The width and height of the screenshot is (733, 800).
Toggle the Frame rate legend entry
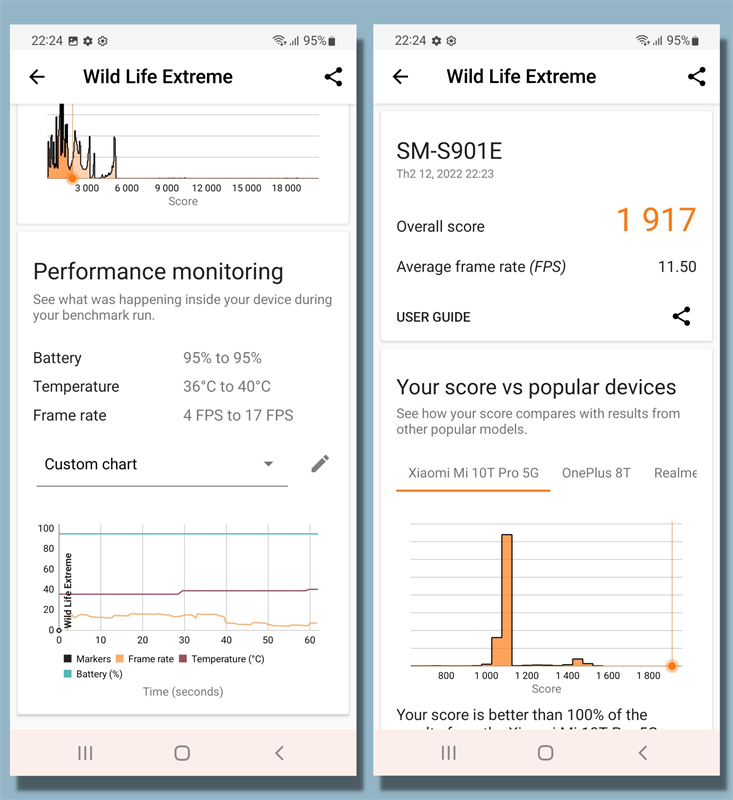tap(146, 659)
